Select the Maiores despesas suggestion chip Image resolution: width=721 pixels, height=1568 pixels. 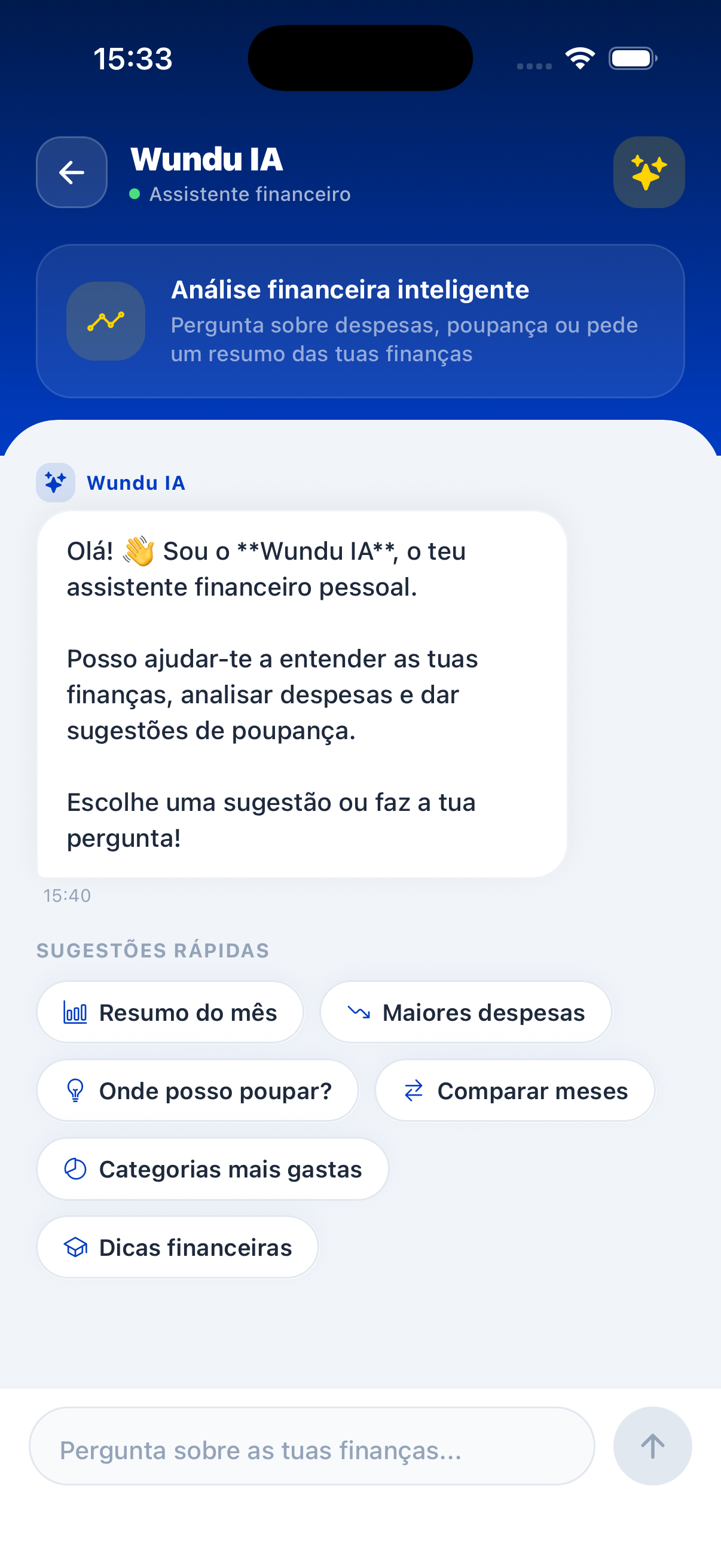465,1012
